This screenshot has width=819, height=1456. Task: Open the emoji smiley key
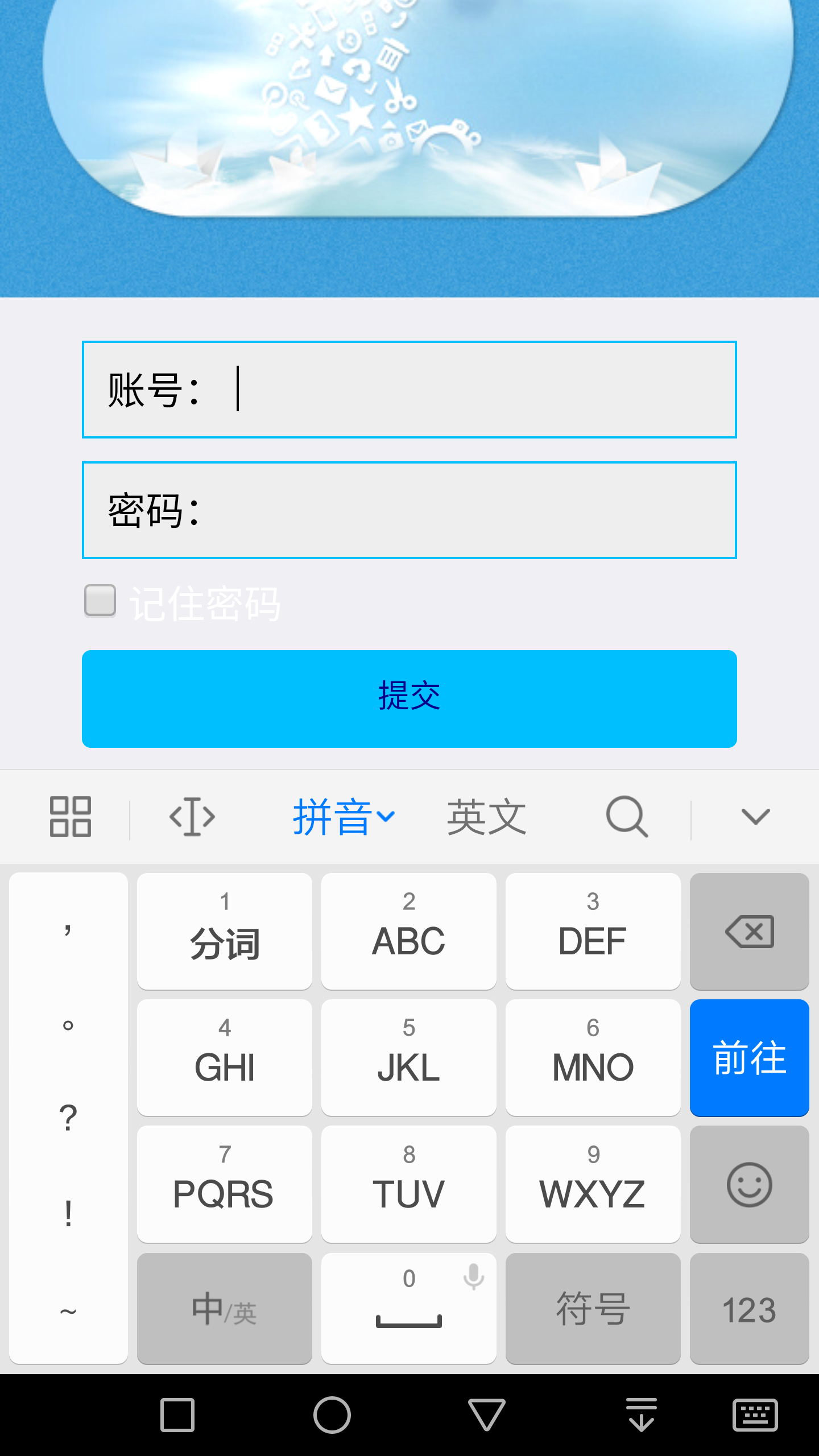pos(749,1184)
